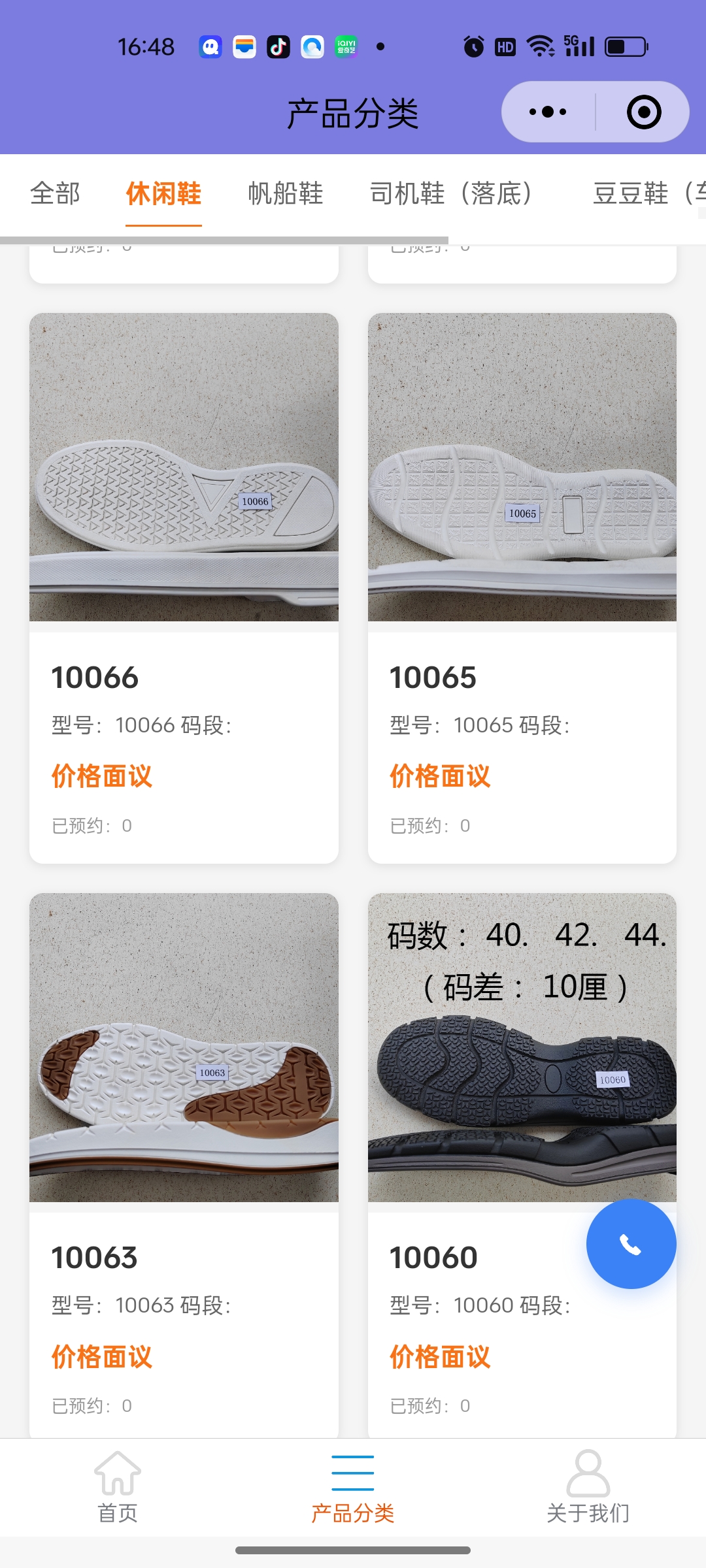Open the 司机鞋（落底） category tab

(451, 193)
